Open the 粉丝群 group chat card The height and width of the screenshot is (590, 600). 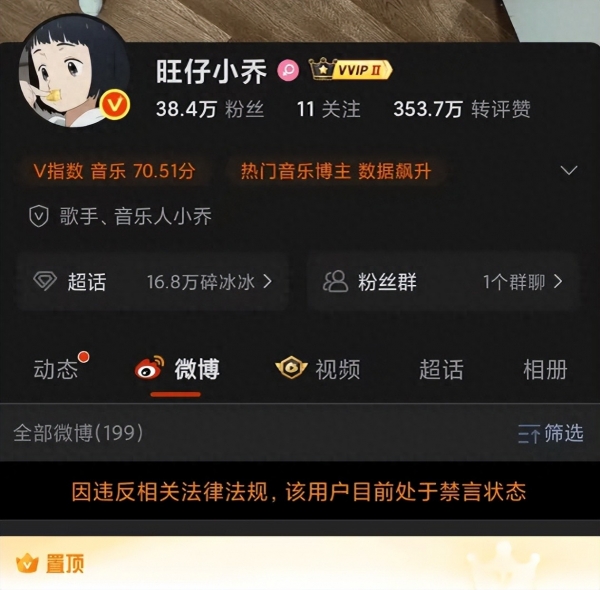click(442, 281)
